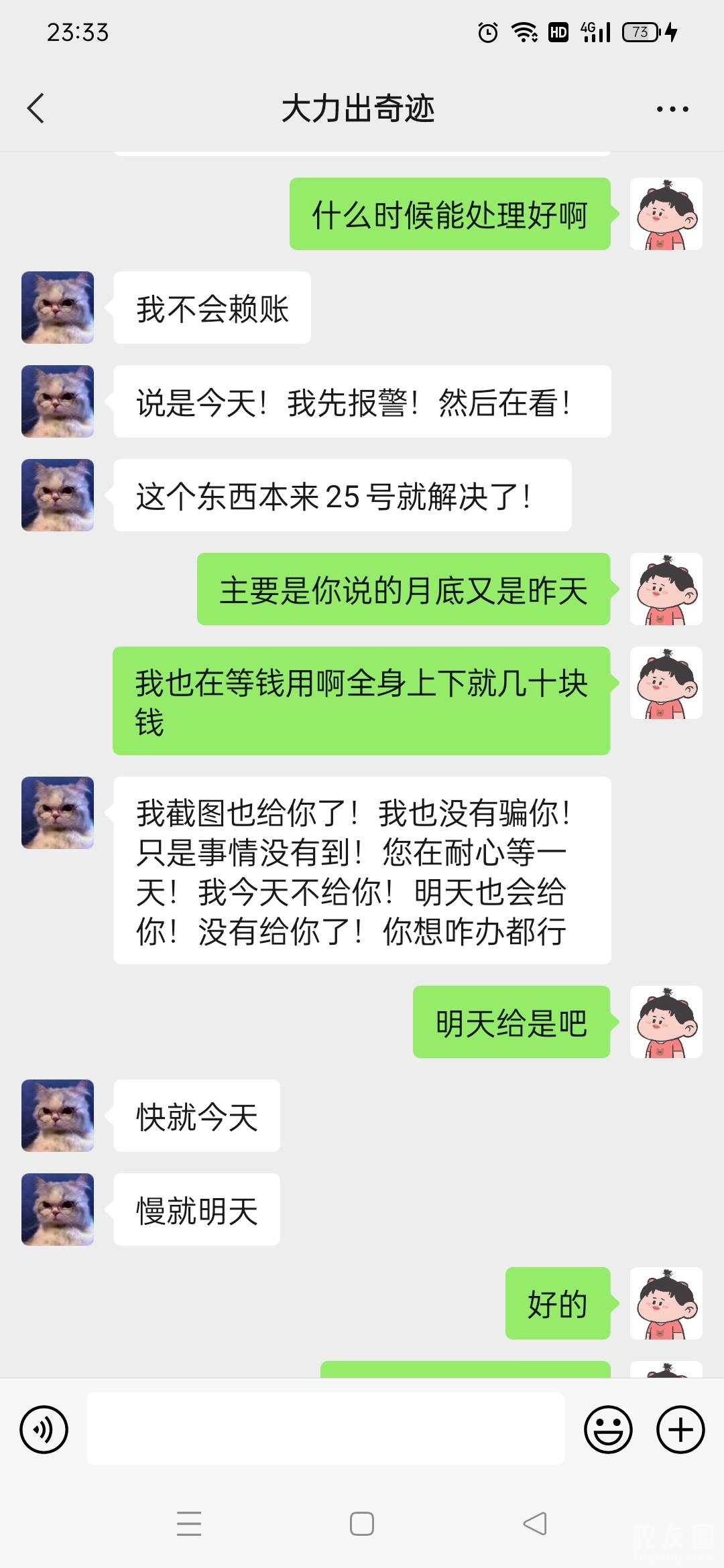Go to the system home screen
The image size is (724, 1568).
pos(362,1524)
